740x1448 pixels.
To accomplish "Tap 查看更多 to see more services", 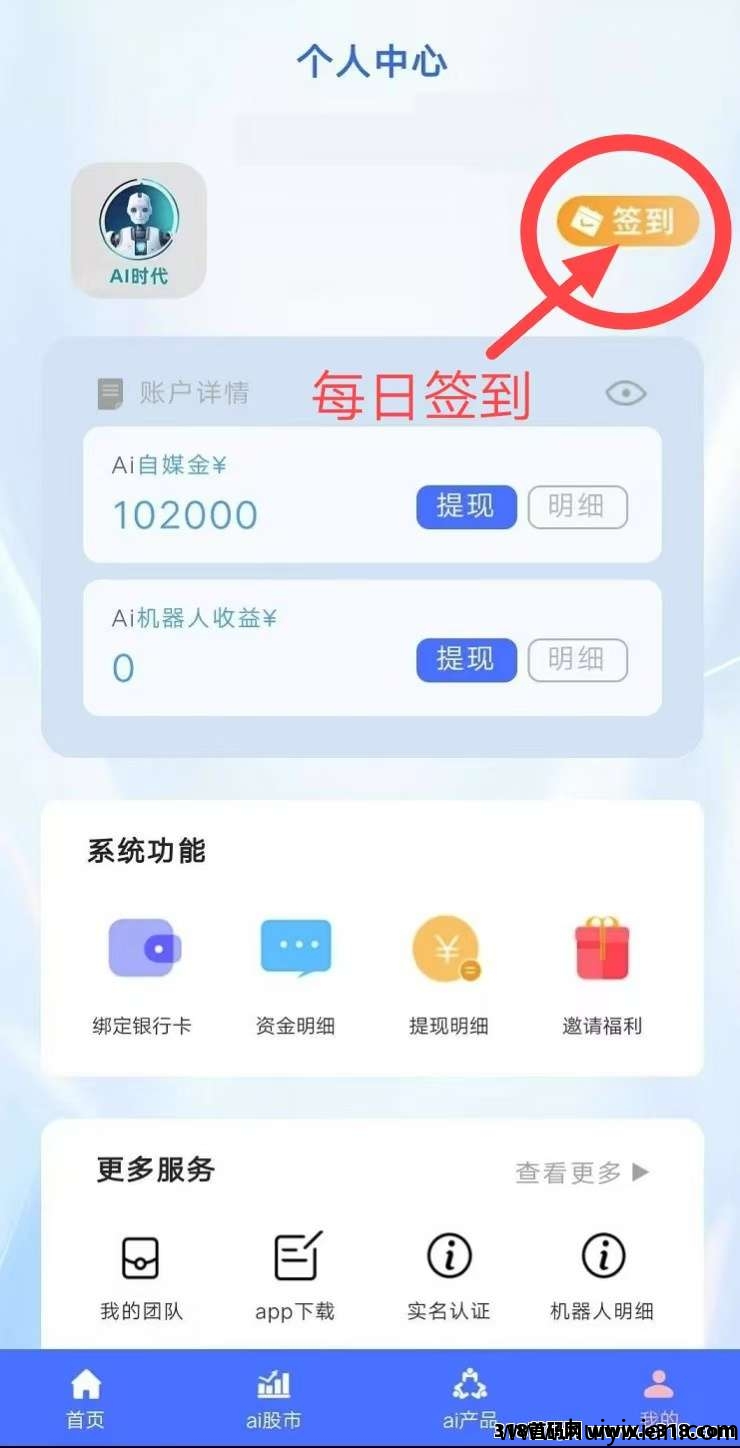I will tap(582, 1172).
